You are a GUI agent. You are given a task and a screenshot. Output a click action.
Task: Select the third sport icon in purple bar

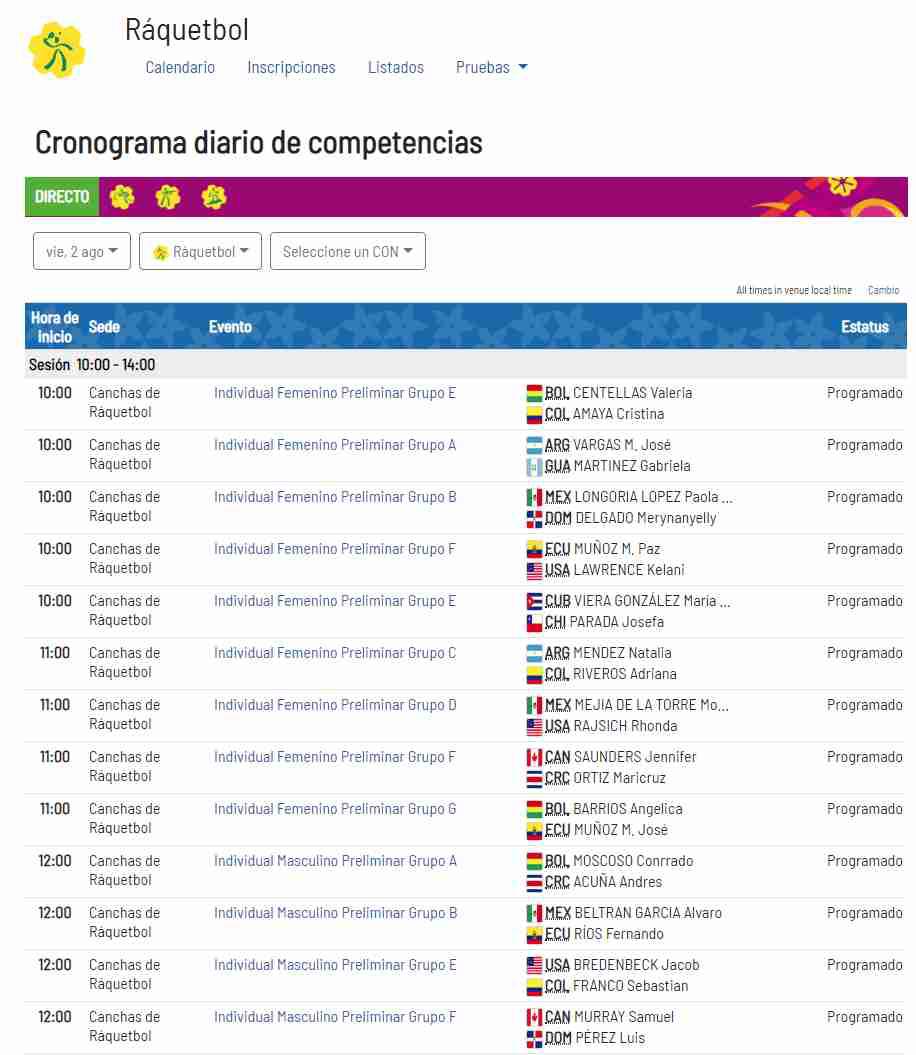click(214, 197)
